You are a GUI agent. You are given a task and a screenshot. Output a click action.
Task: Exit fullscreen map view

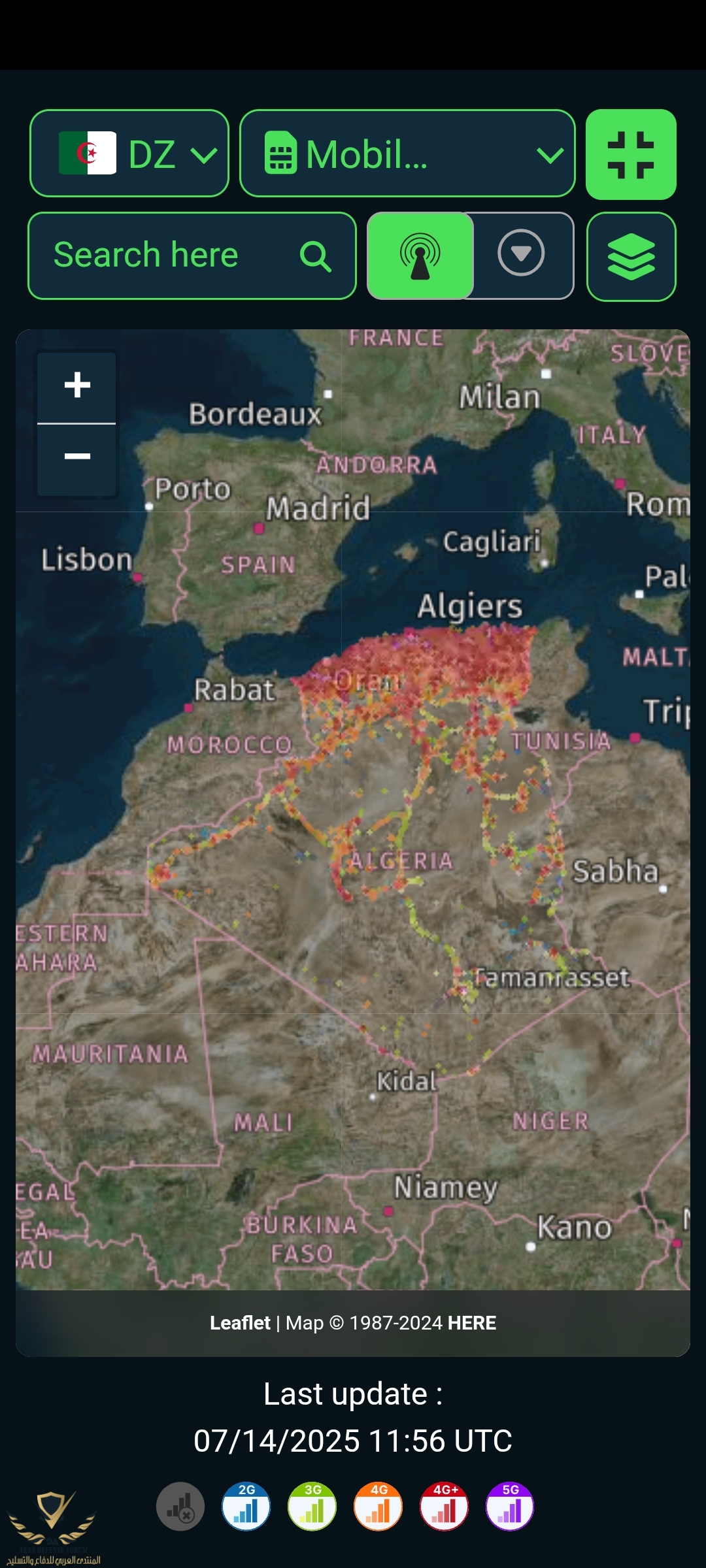pyautogui.click(x=631, y=155)
